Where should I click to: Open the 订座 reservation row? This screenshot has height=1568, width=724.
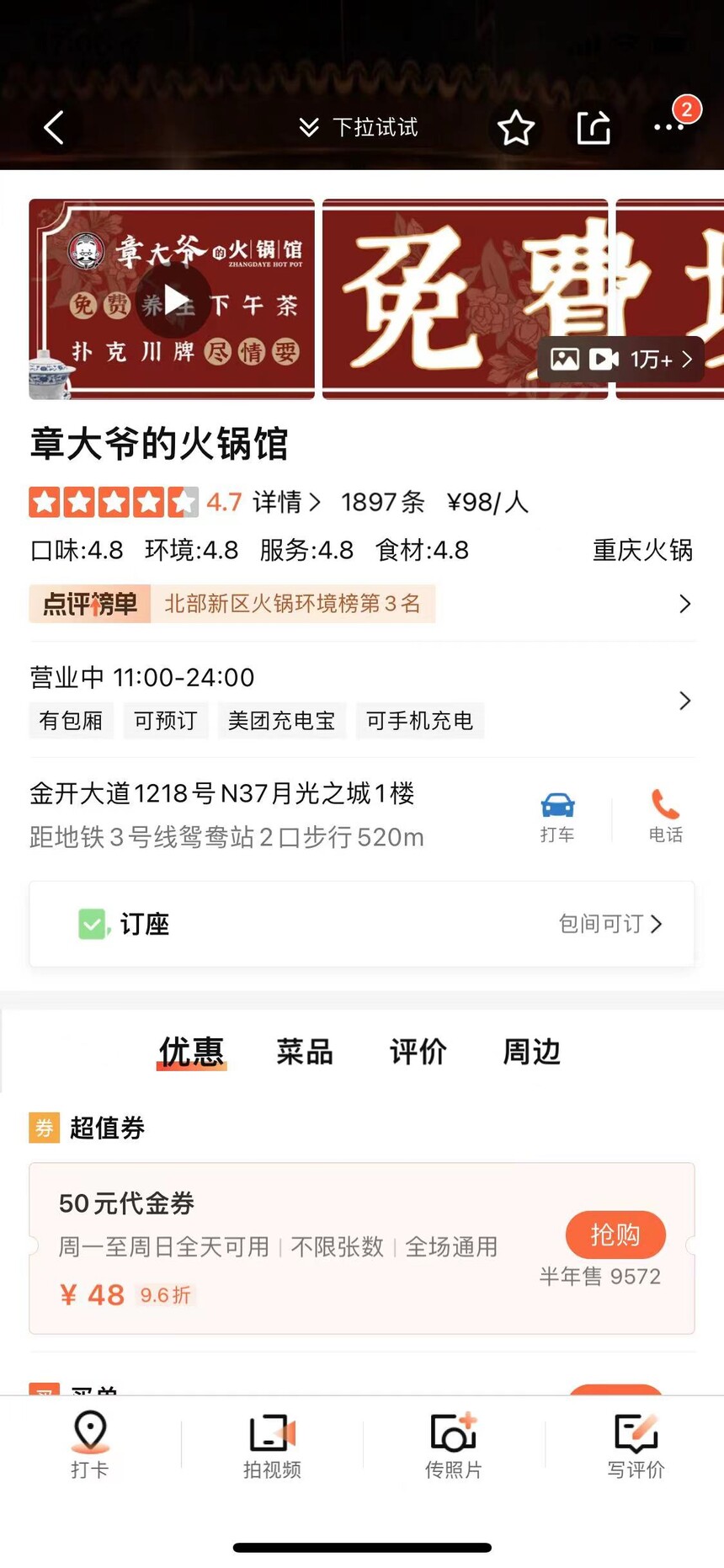click(x=362, y=924)
